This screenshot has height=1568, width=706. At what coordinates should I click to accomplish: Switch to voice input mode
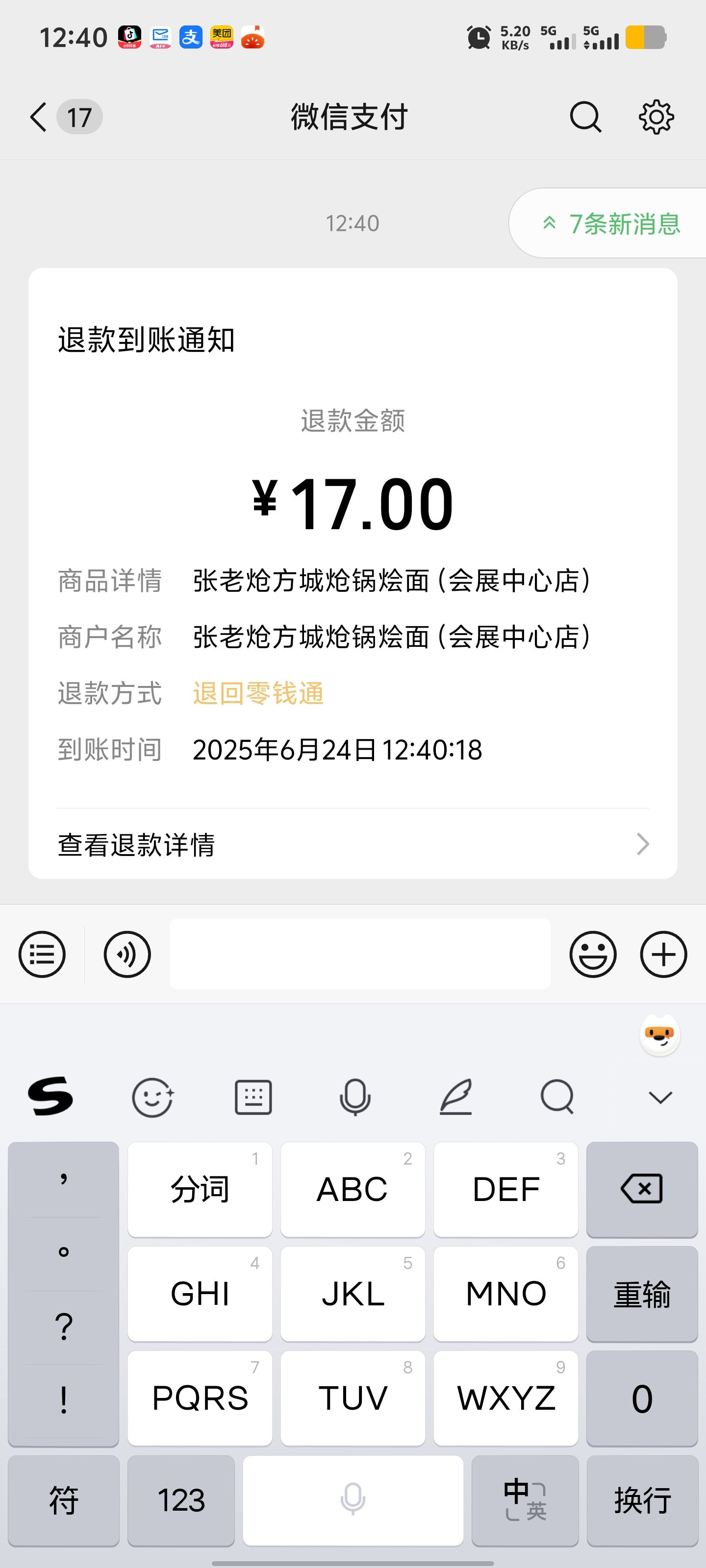pos(126,954)
